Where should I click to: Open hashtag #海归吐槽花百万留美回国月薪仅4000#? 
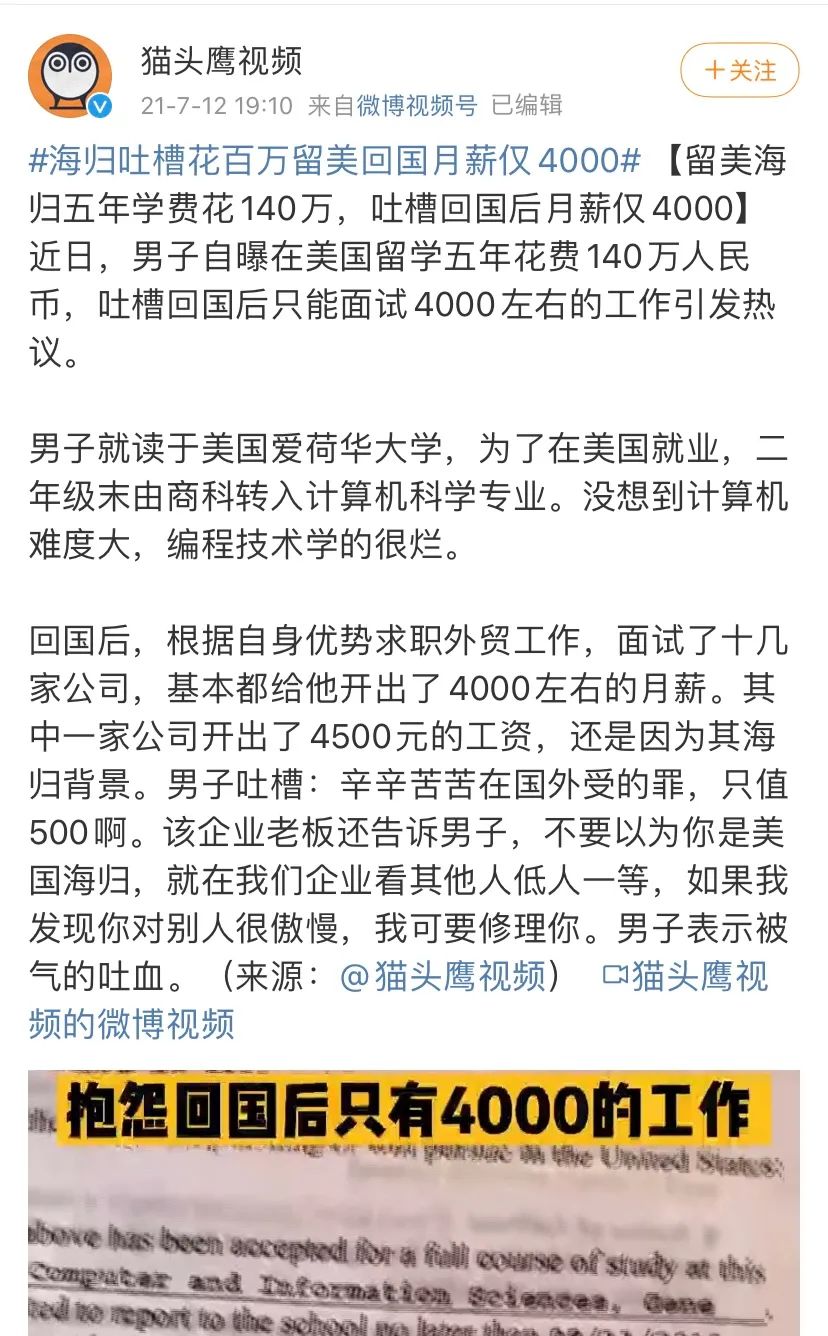[335, 161]
